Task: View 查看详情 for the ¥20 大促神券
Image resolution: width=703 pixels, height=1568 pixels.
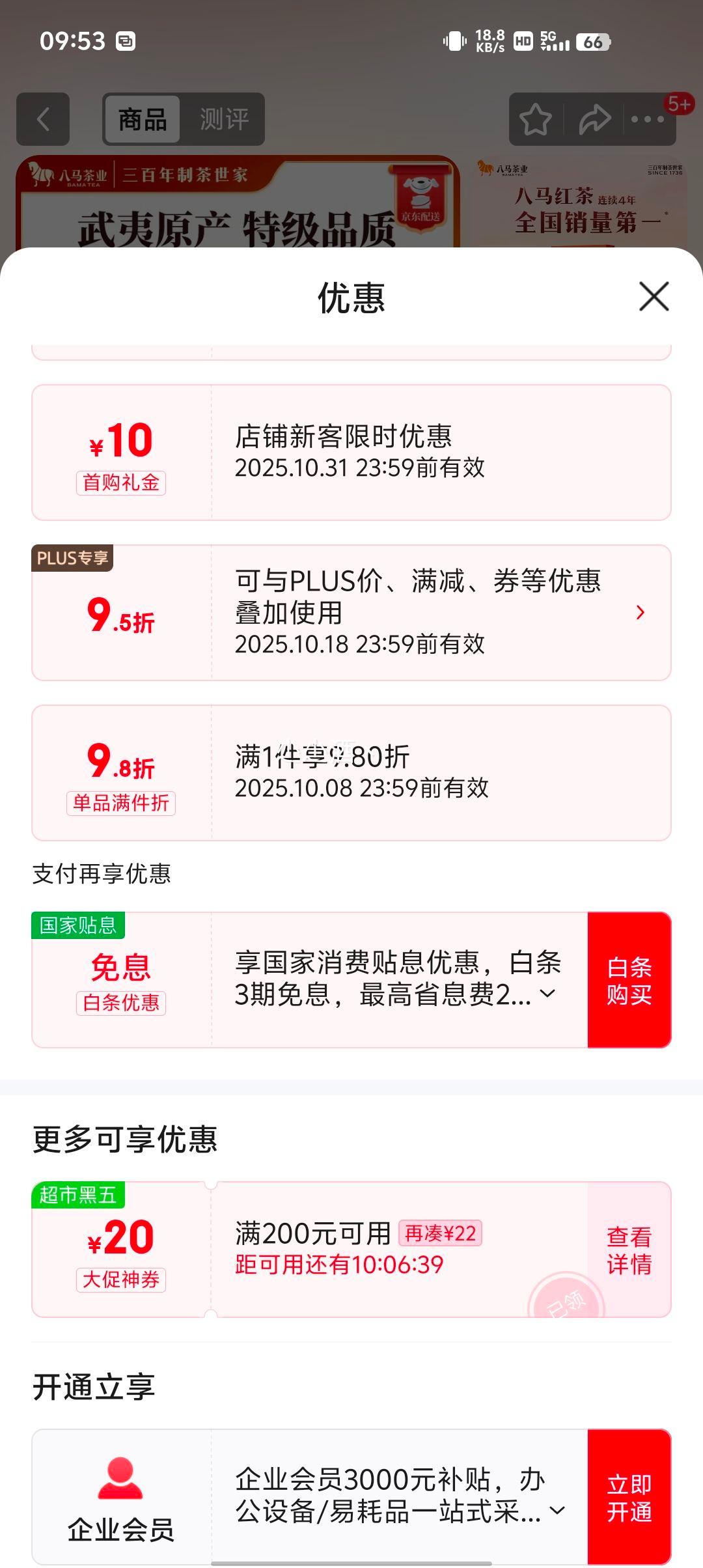Action: [x=629, y=1250]
